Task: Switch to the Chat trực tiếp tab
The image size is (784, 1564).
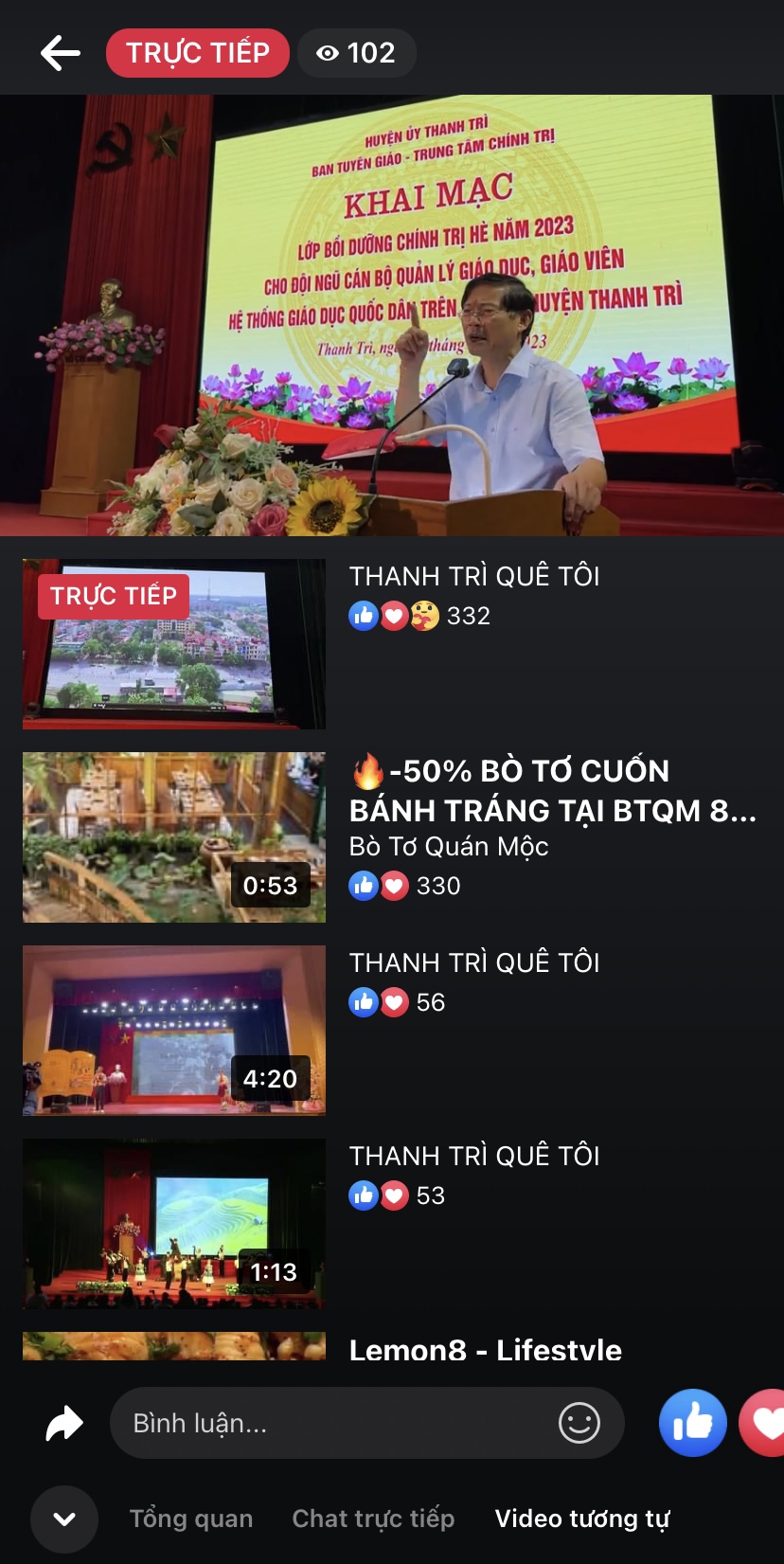Action: (x=373, y=1519)
